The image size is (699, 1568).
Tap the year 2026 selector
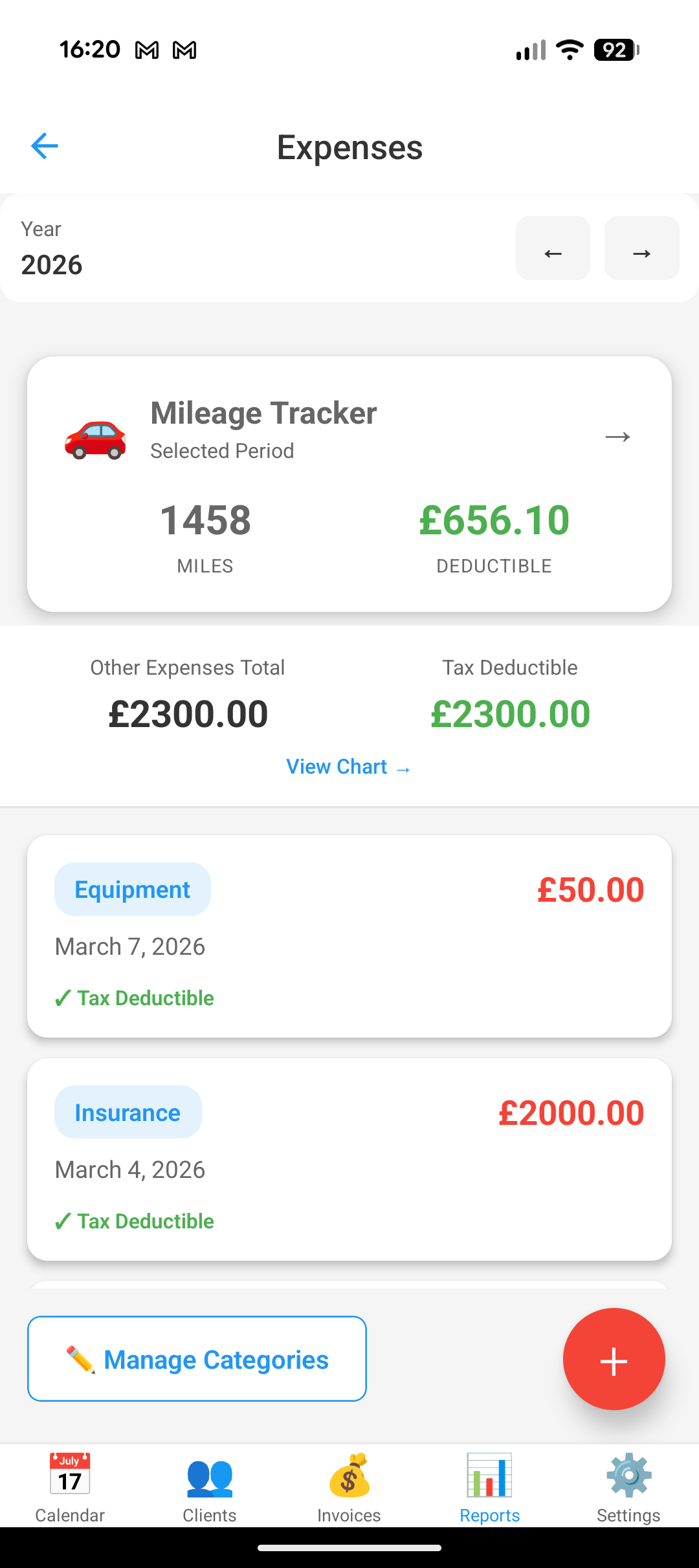51,264
